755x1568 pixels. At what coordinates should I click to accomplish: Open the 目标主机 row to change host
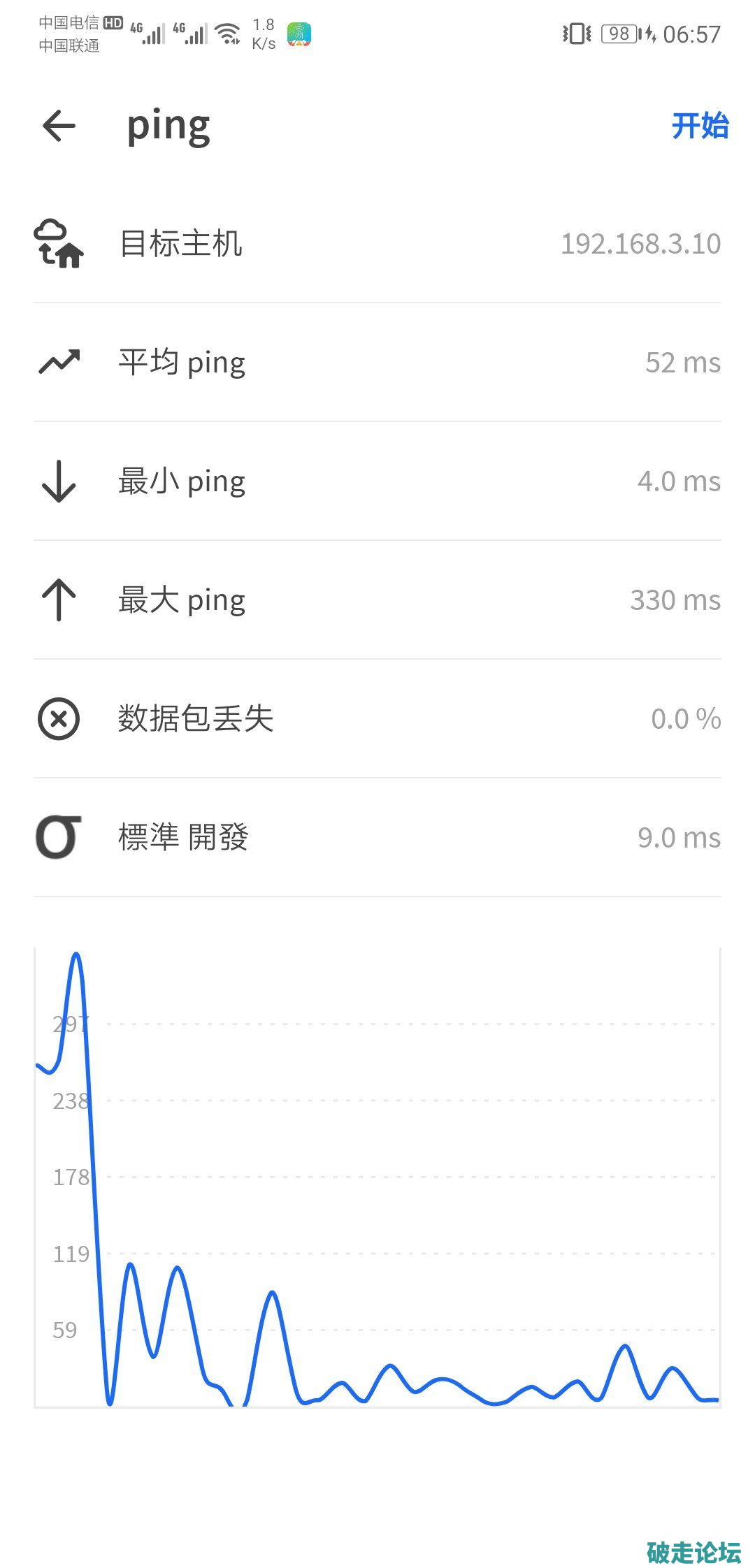click(377, 244)
